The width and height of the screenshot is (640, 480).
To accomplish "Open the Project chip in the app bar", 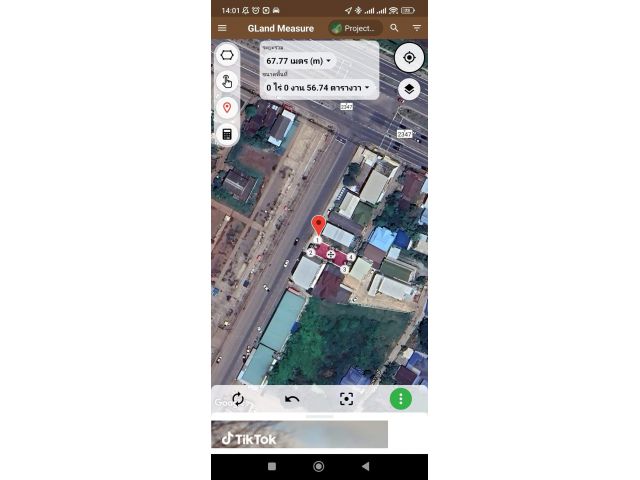I will [356, 28].
